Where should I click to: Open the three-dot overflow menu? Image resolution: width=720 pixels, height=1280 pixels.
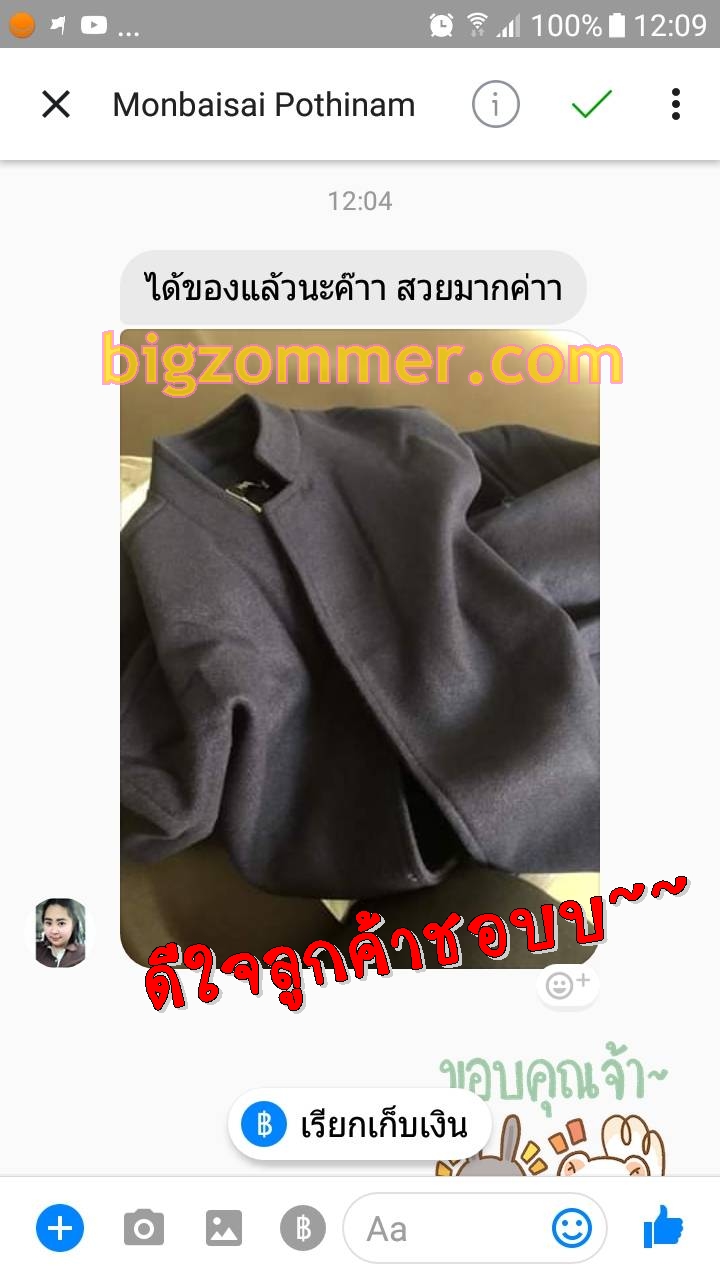click(676, 104)
